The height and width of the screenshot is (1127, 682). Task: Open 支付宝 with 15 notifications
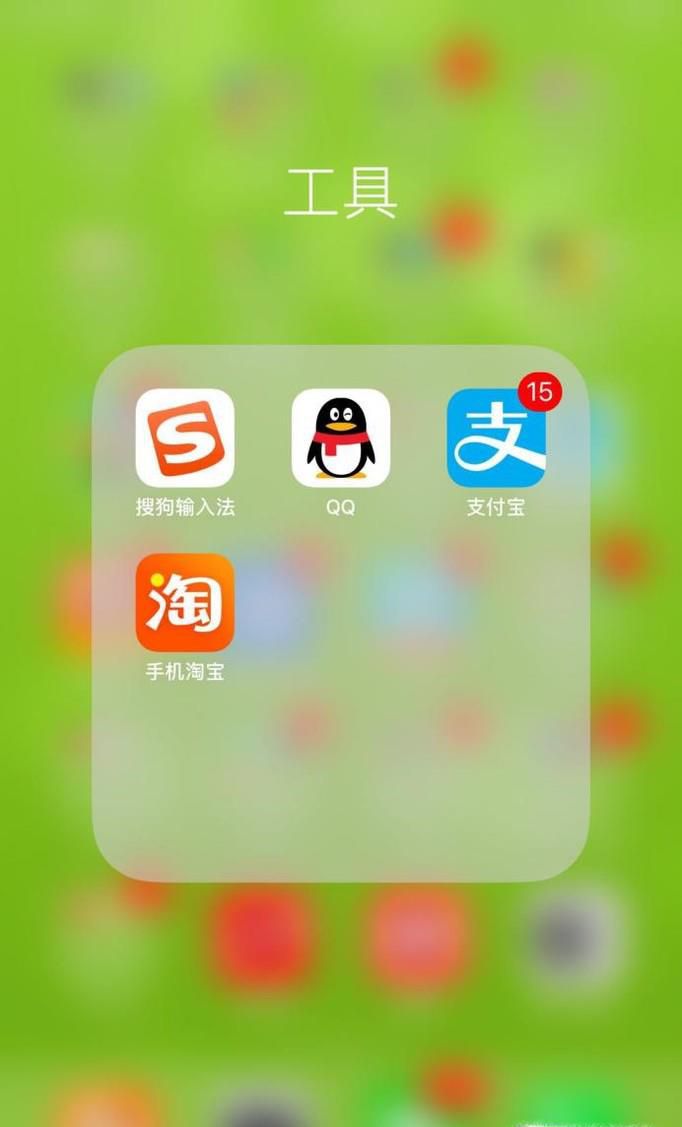pos(496,438)
